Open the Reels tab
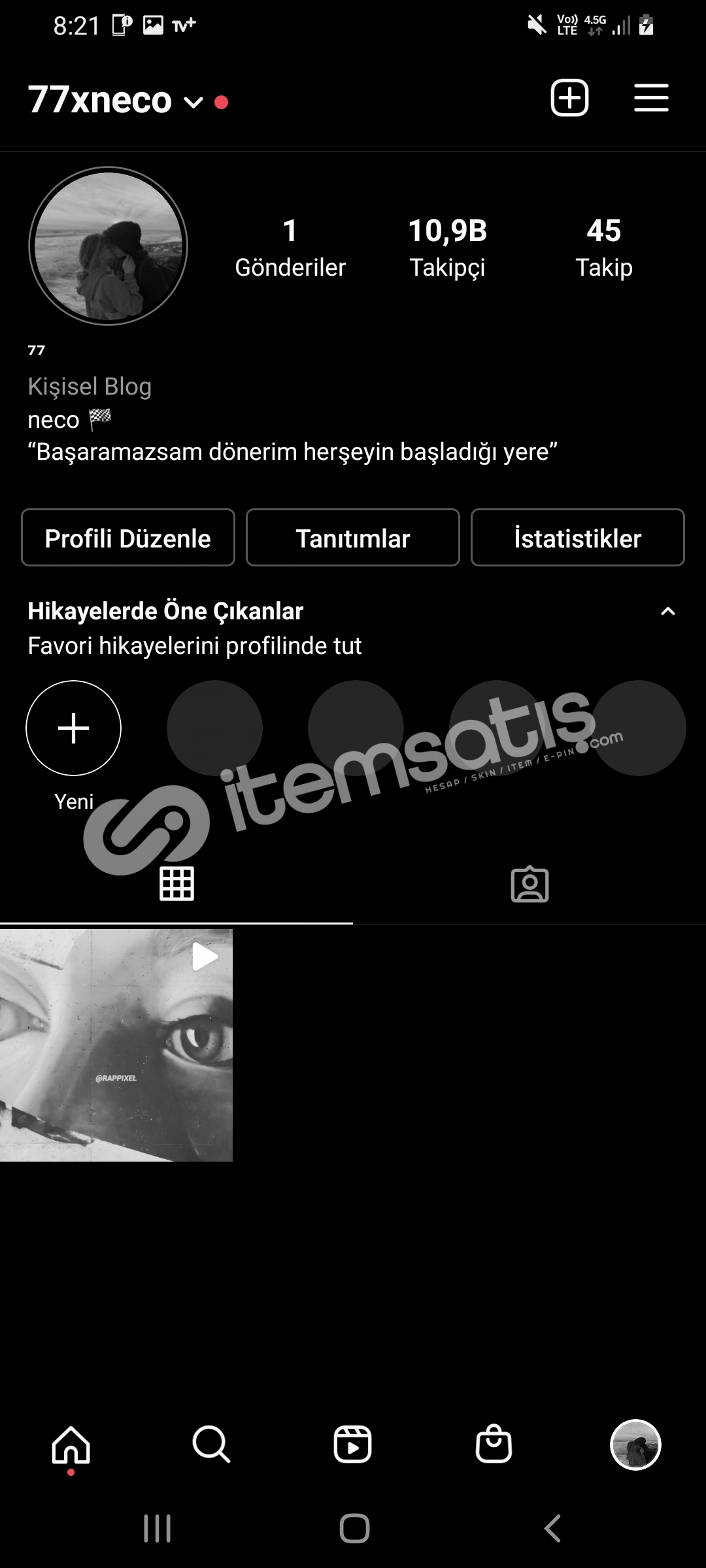This screenshot has height=1568, width=706. coord(353,1445)
